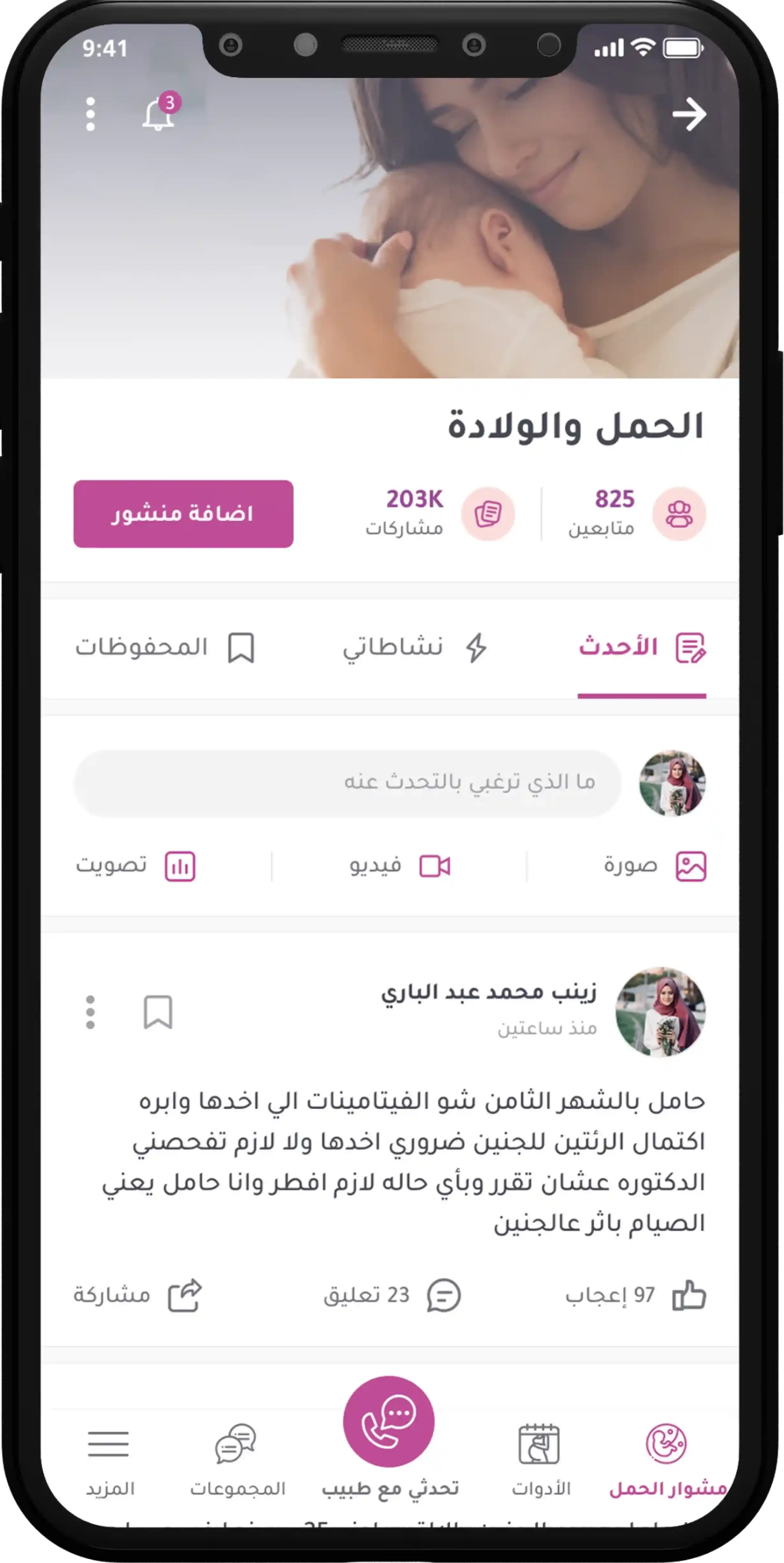
Task: Open options menu for زينب's post
Action: pyautogui.click(x=90, y=1012)
